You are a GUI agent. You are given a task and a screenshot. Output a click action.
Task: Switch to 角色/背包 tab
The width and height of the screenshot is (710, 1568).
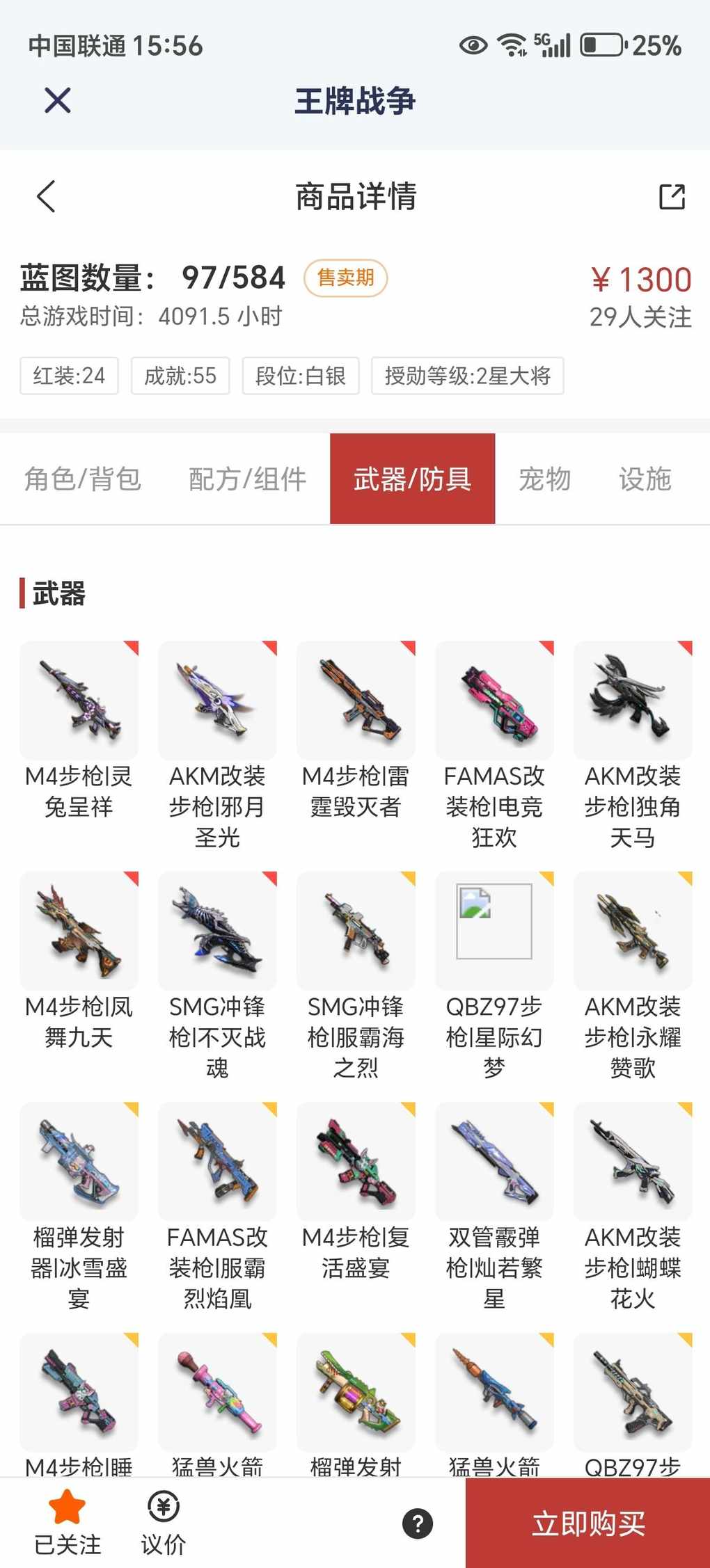click(83, 479)
